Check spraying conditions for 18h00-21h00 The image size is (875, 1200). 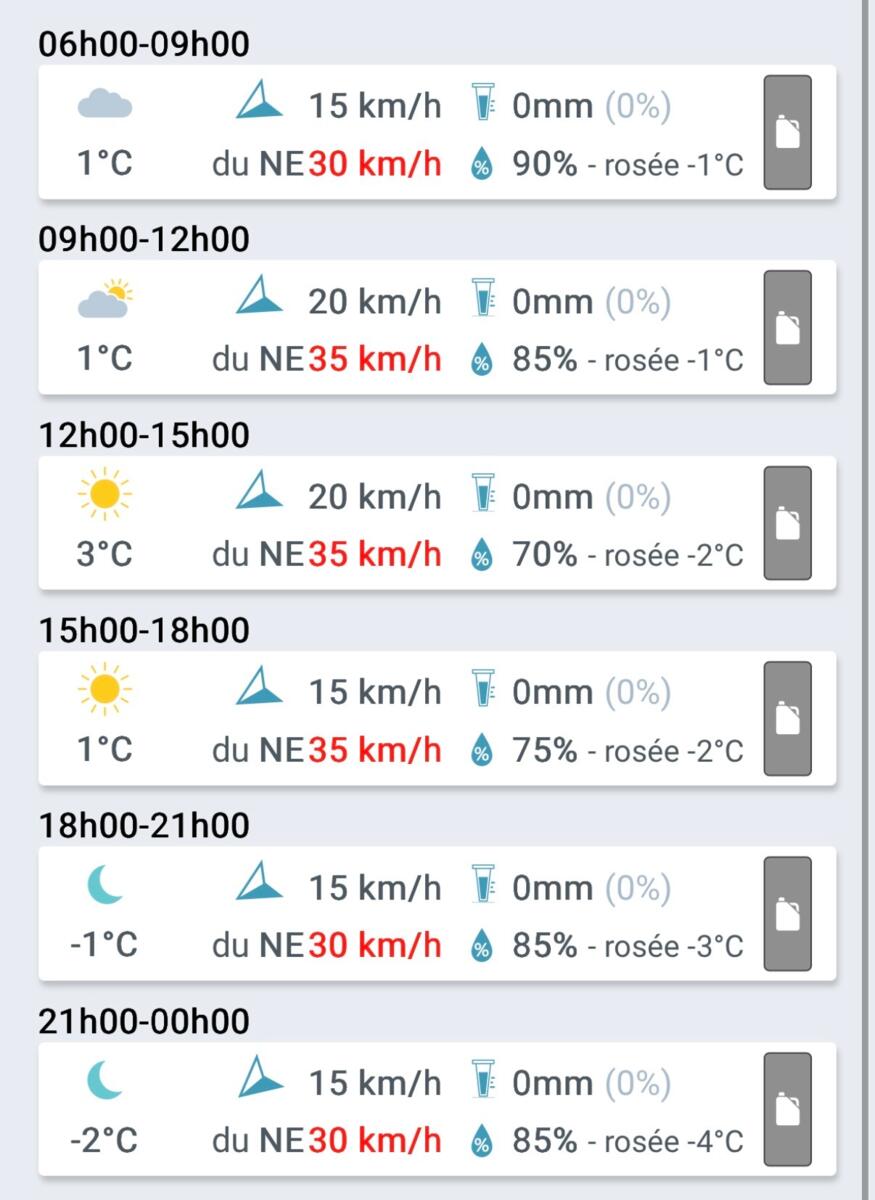tap(787, 914)
